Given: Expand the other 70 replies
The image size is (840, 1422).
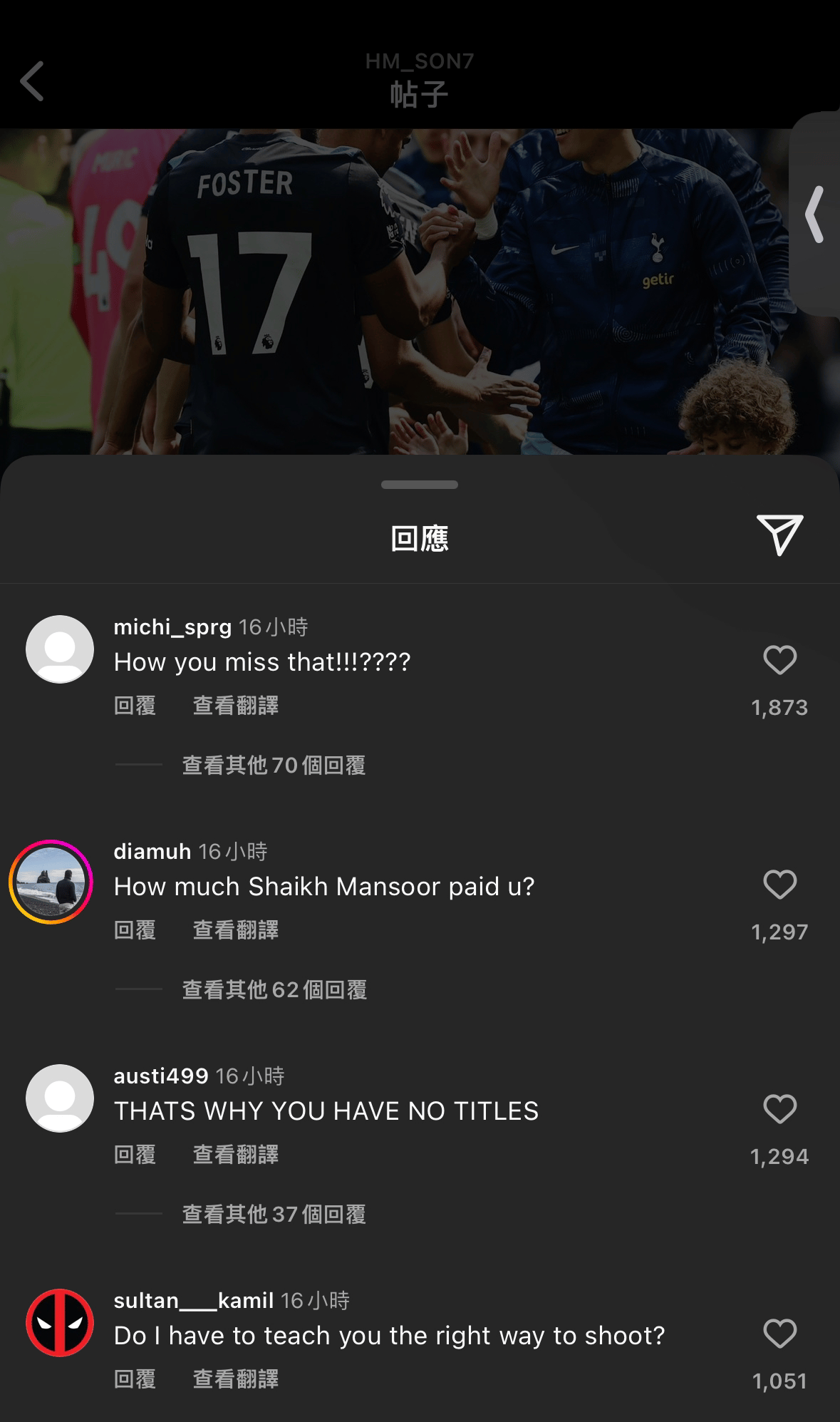Looking at the screenshot, I should click(x=274, y=766).
